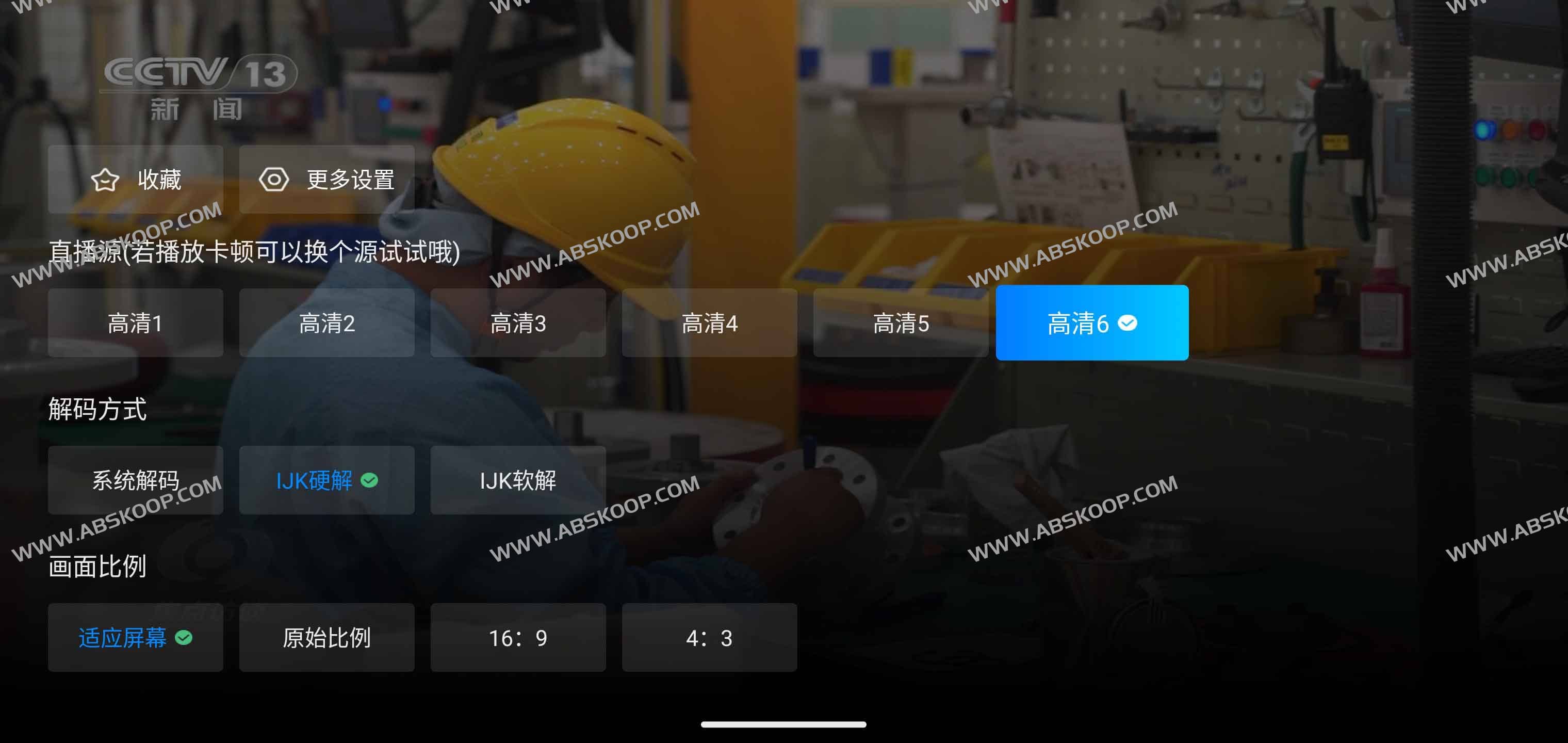Open 更多设置 more settings

[327, 179]
